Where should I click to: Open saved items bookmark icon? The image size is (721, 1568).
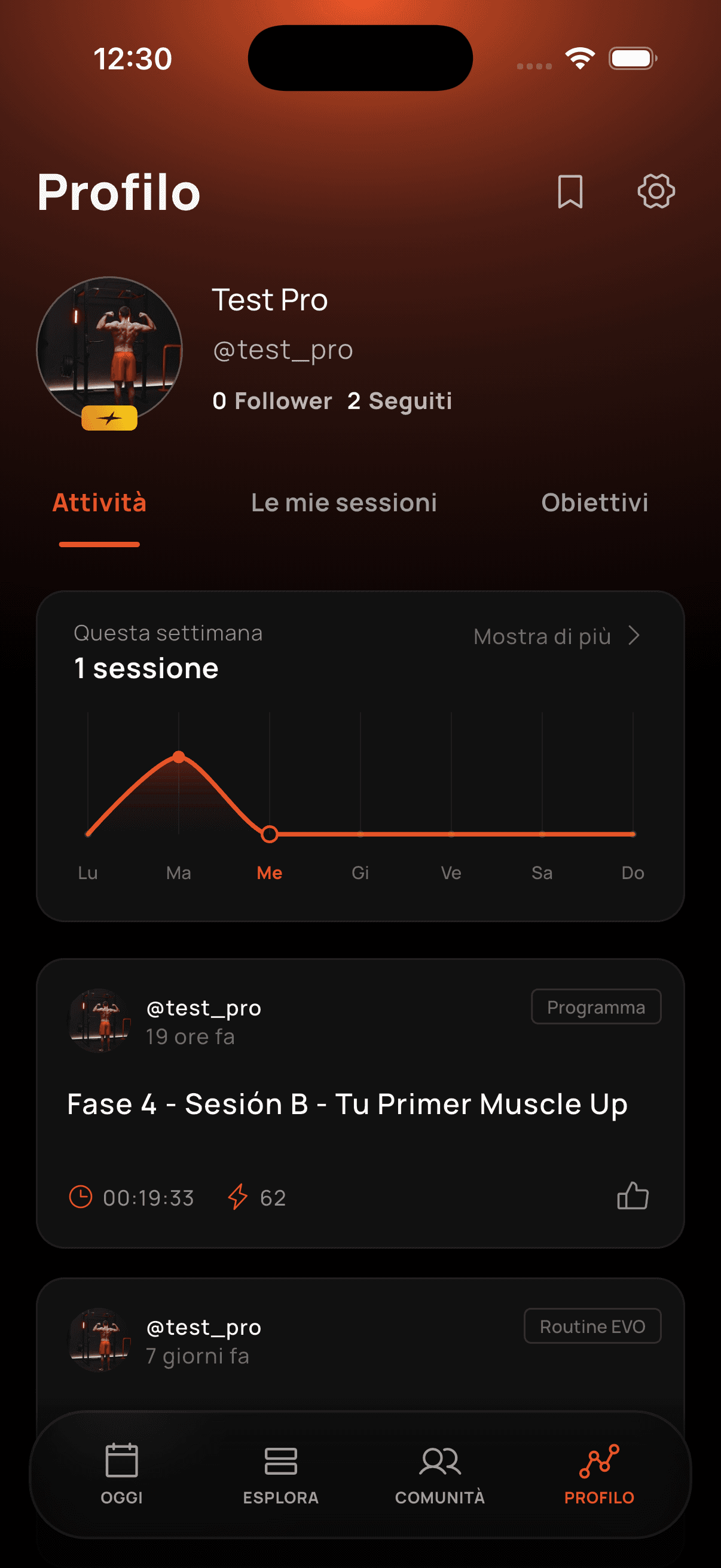coord(570,192)
